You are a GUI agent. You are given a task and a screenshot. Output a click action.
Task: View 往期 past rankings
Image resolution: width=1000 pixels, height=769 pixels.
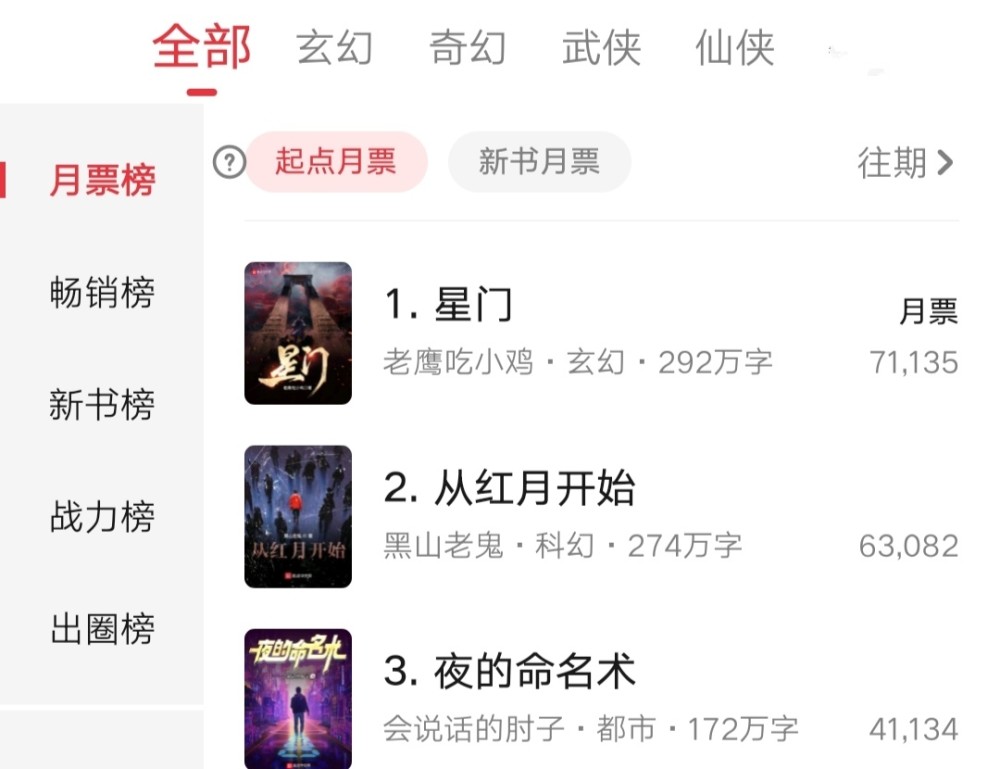pyautogui.click(x=905, y=162)
